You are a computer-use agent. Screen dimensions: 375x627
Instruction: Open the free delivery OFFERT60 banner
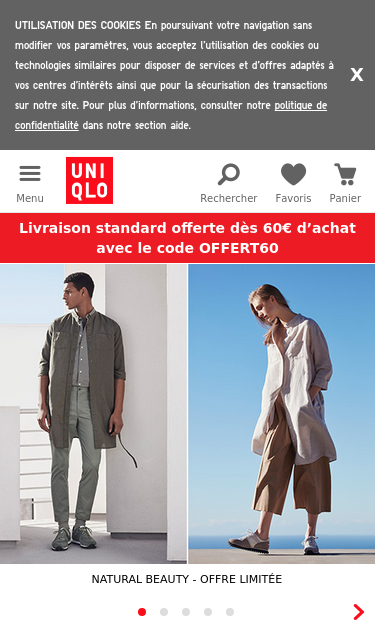click(x=188, y=238)
